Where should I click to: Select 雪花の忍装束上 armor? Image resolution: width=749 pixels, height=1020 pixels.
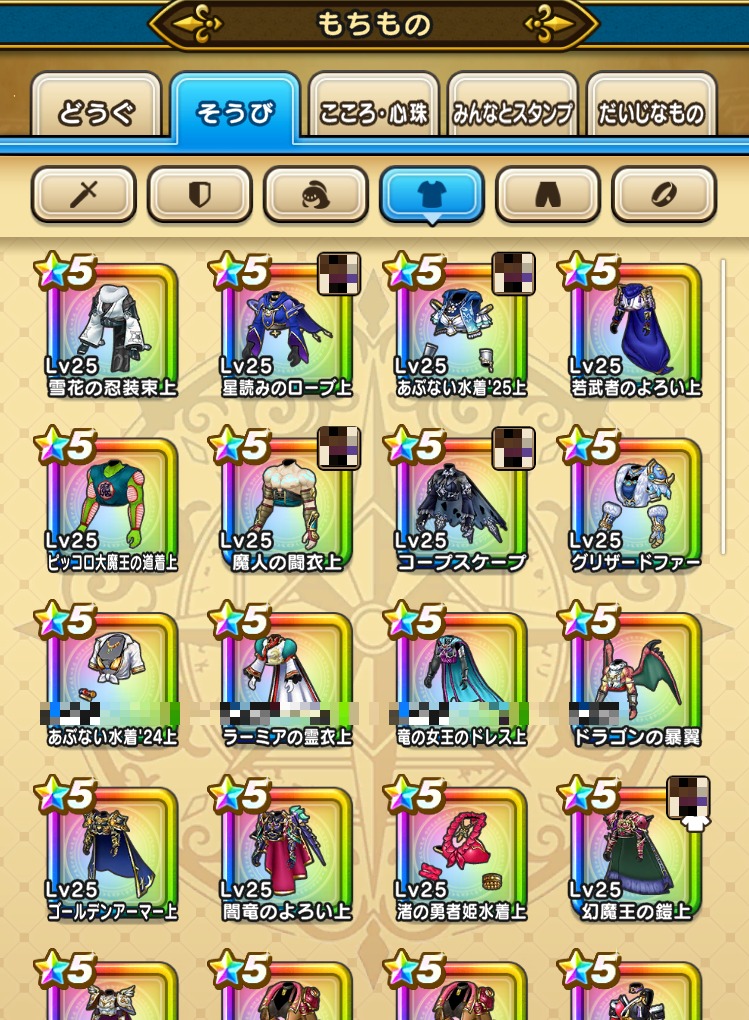(x=112, y=330)
